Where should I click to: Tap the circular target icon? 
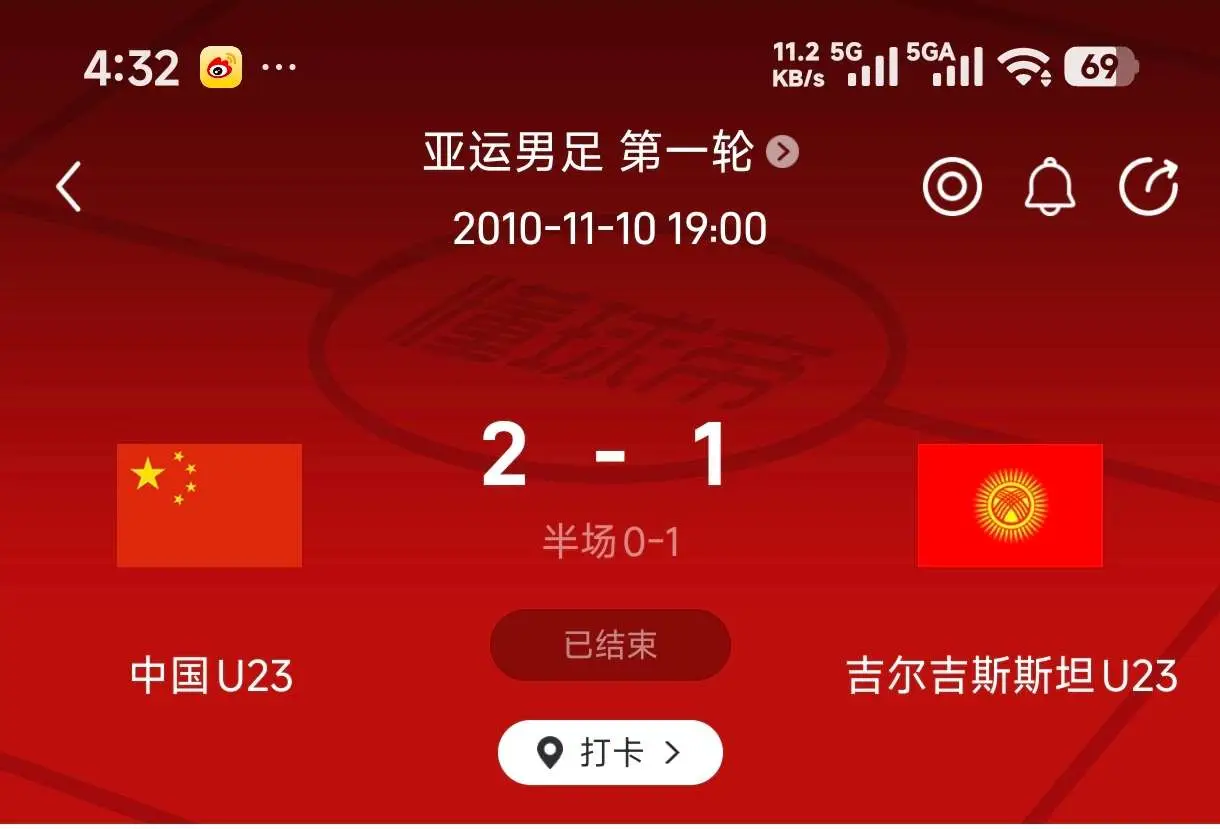coord(951,187)
